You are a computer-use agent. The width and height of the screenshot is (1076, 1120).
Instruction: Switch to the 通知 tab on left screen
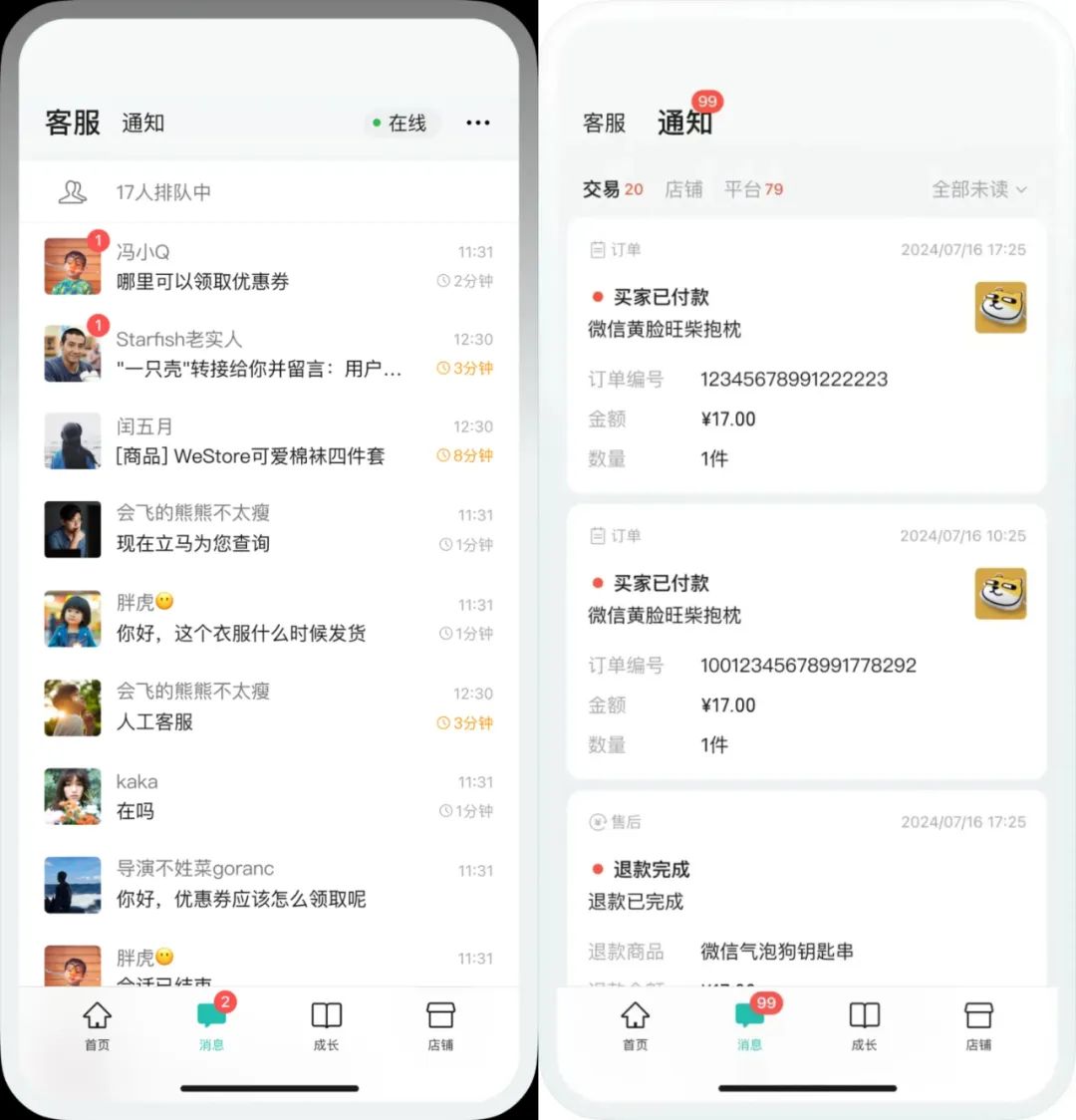tap(142, 123)
